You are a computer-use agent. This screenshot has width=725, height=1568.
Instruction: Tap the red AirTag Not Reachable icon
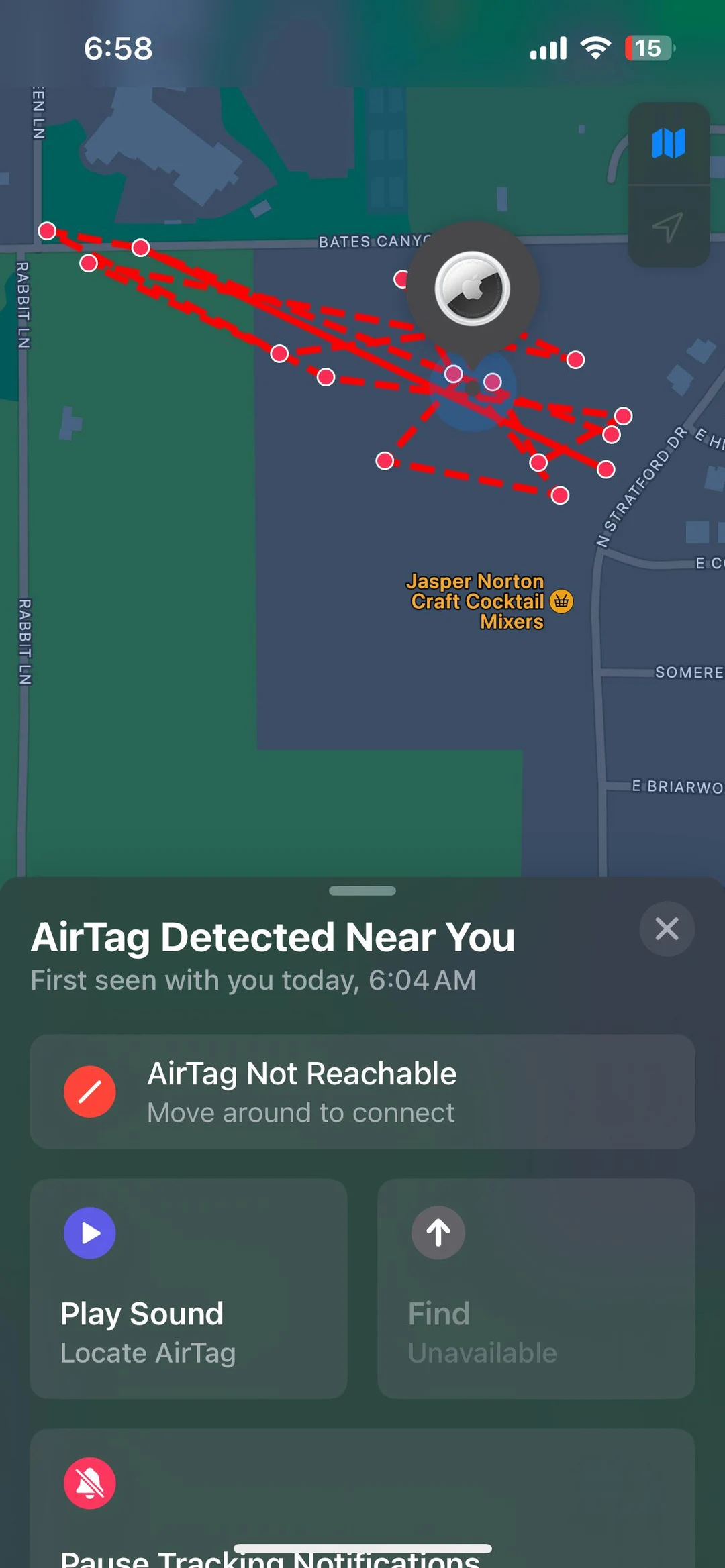pyautogui.click(x=91, y=1092)
